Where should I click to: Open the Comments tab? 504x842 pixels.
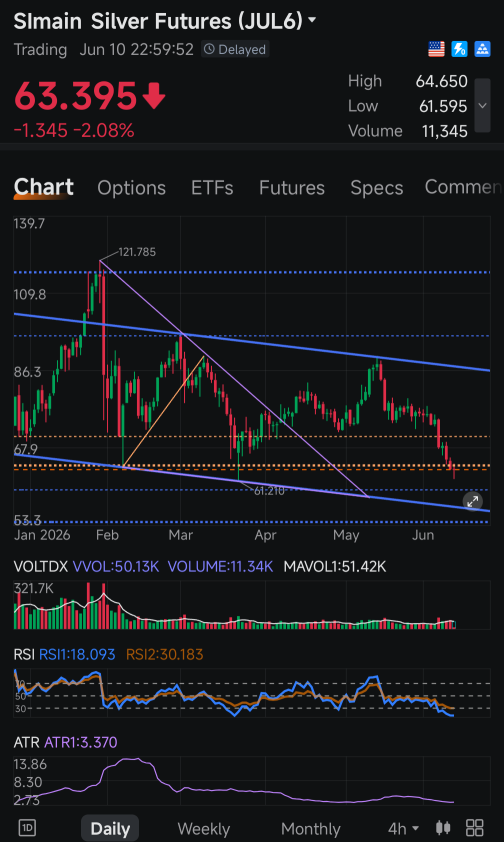click(x=463, y=187)
